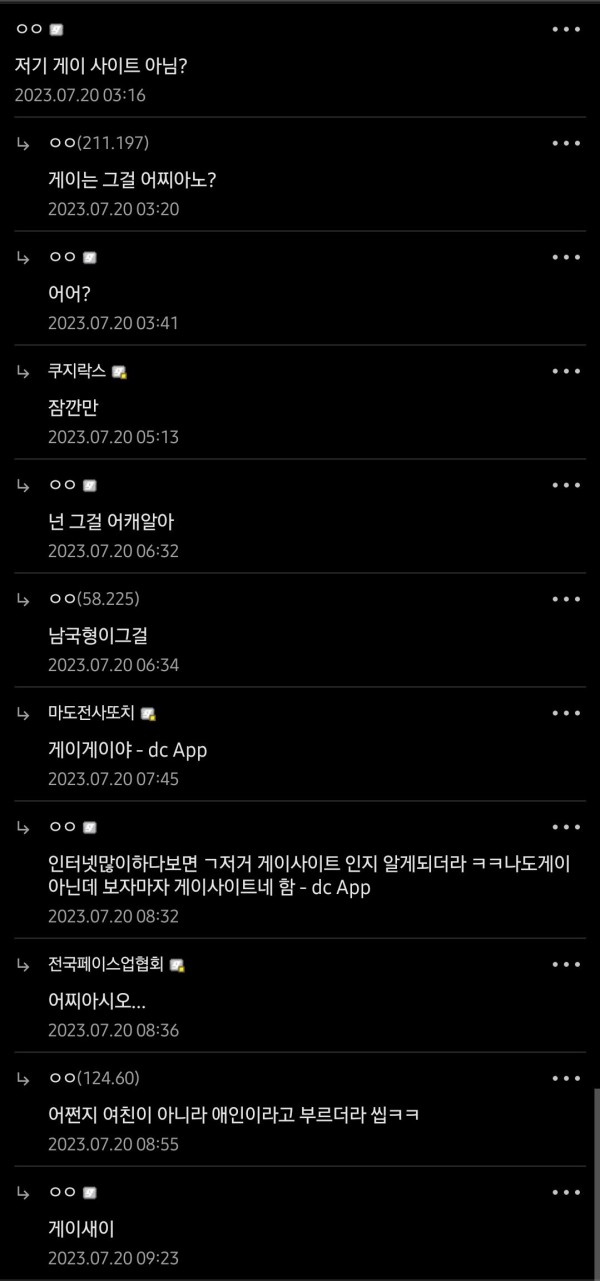Open the options menu for 전국페이스업협회's reply

tap(566, 964)
